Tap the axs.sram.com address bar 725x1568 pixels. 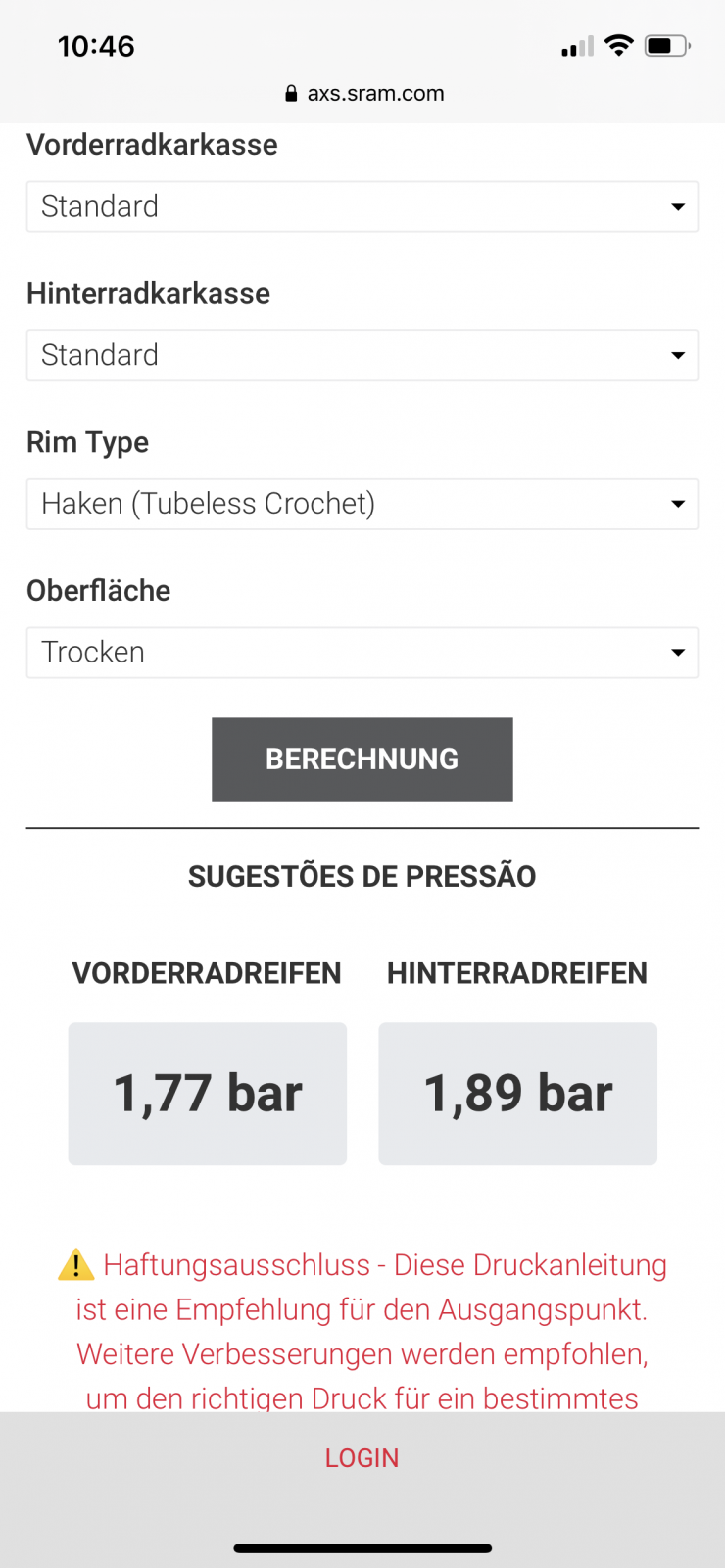click(364, 94)
